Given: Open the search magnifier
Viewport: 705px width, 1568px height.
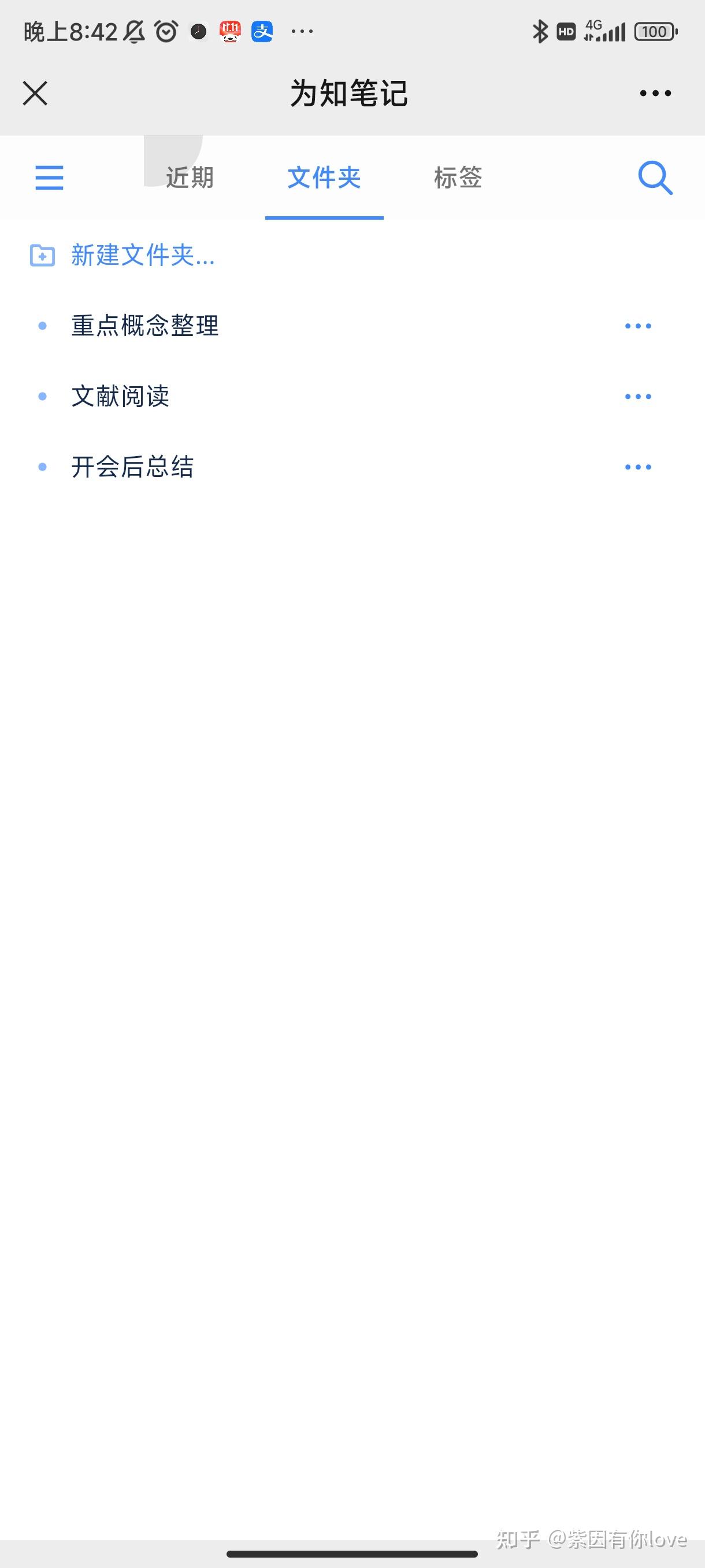Looking at the screenshot, I should pos(655,177).
